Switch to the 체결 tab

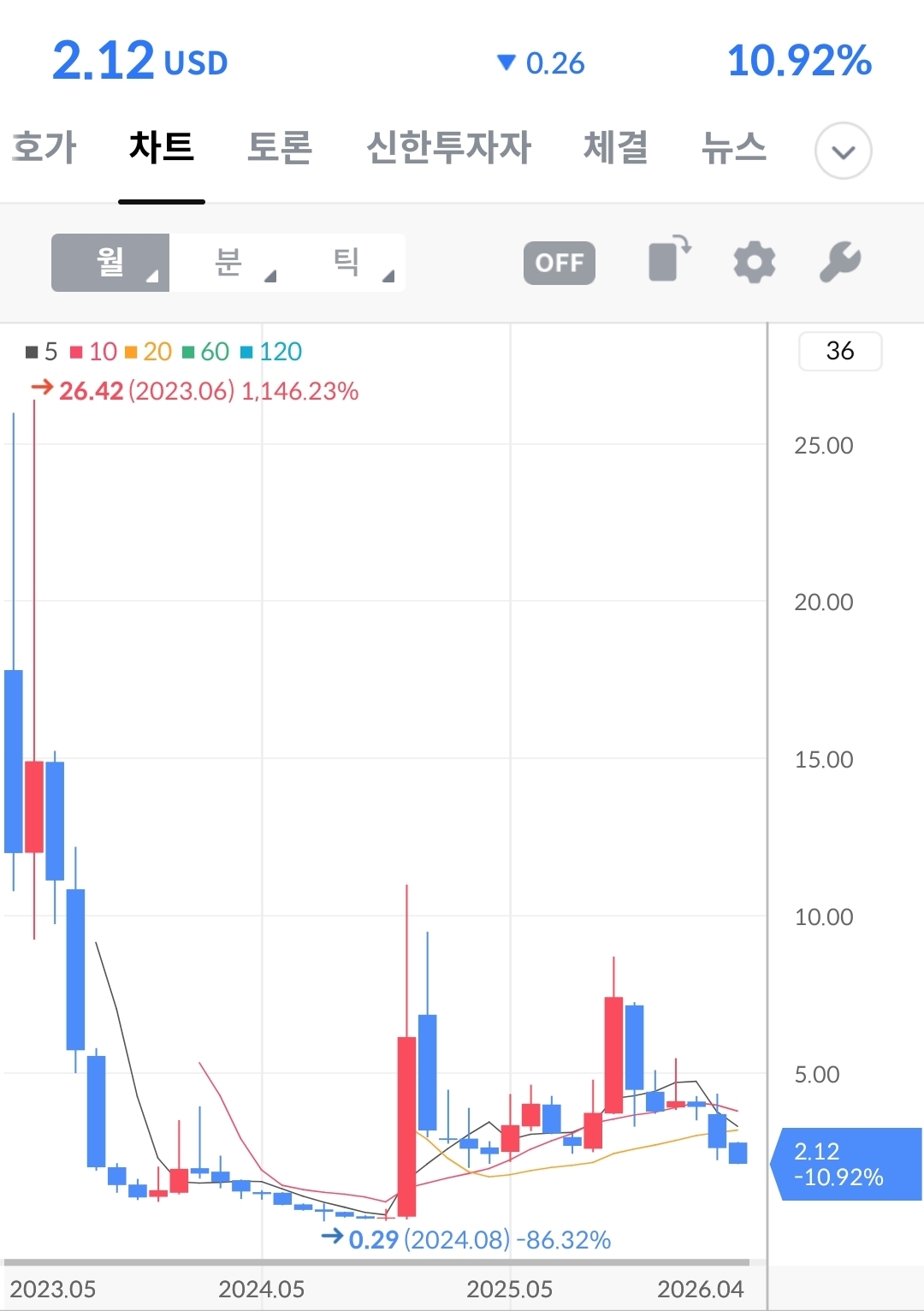(x=616, y=148)
